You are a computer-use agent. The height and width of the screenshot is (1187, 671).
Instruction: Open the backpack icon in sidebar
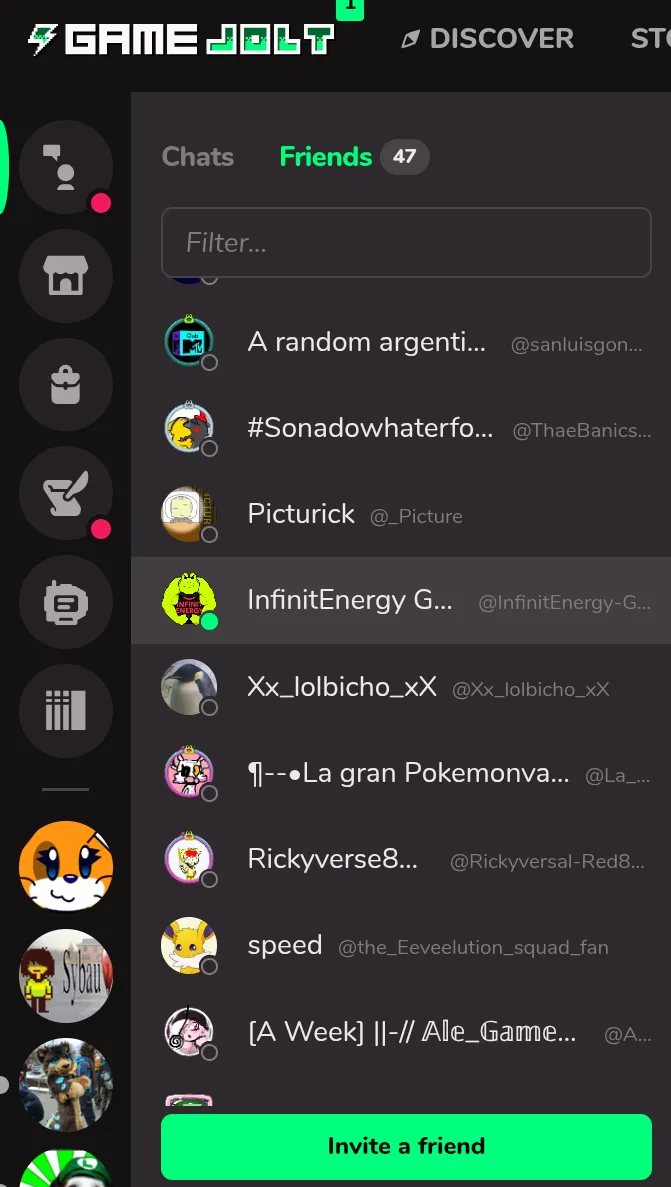pos(66,385)
